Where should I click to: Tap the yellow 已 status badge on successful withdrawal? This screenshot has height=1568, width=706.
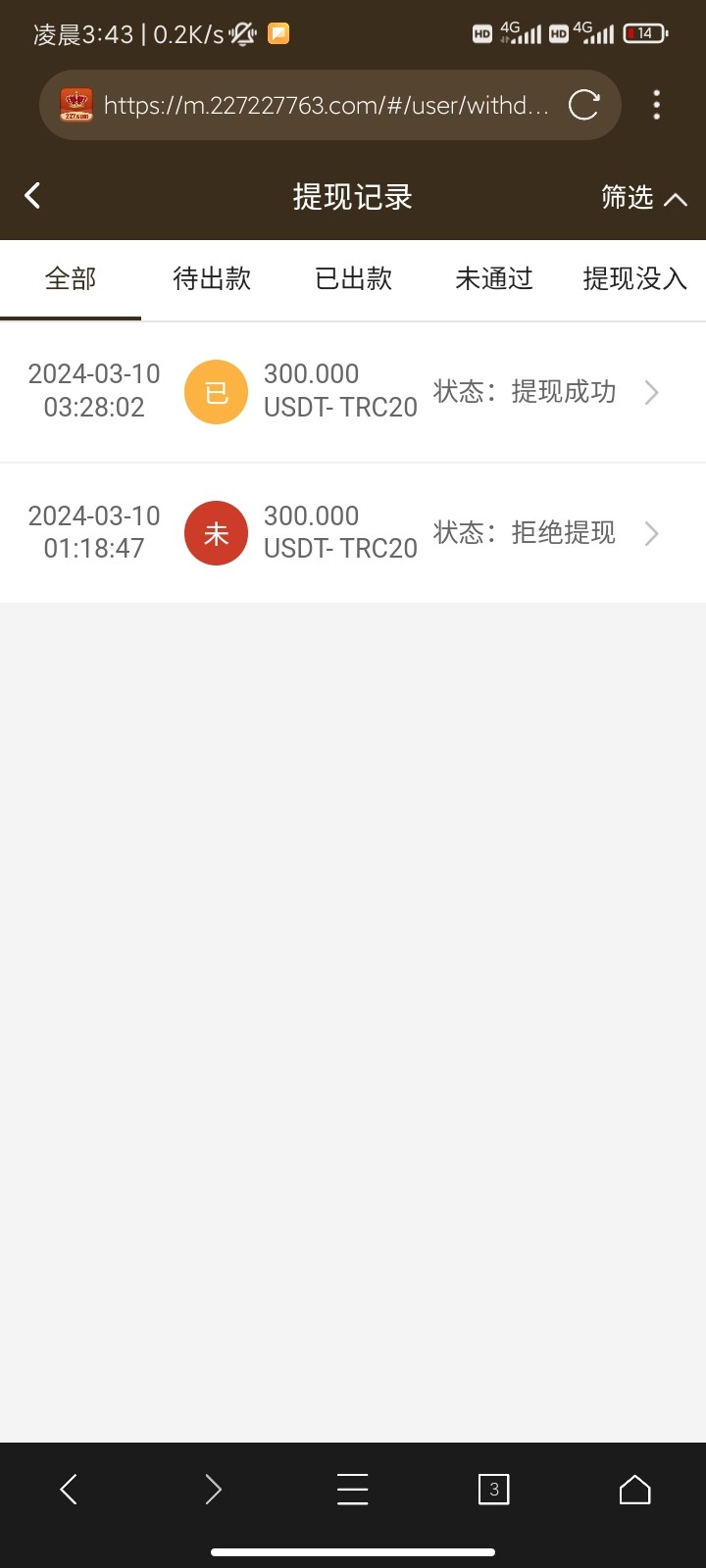(x=216, y=391)
